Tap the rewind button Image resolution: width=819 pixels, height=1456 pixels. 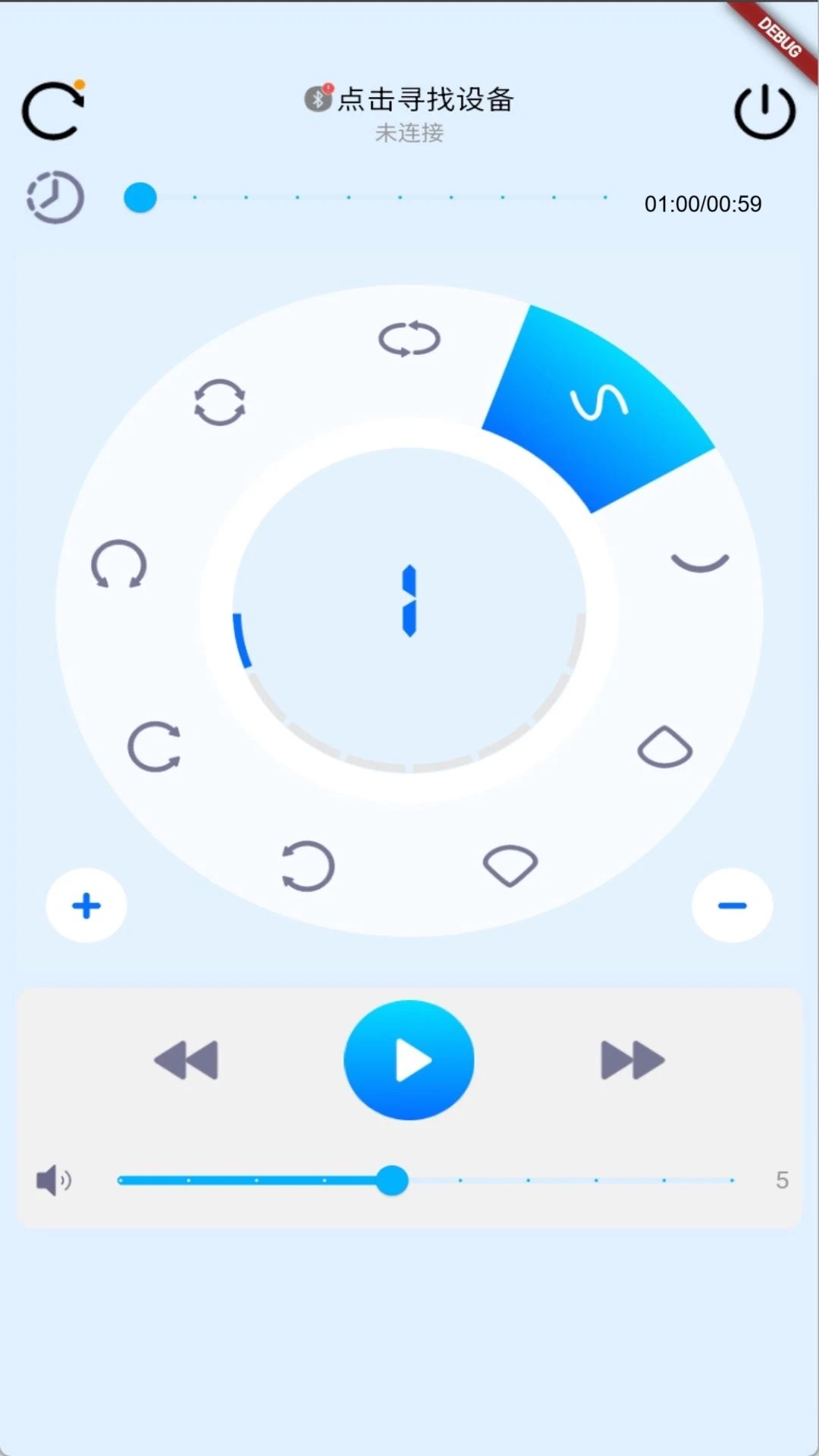tap(187, 1060)
